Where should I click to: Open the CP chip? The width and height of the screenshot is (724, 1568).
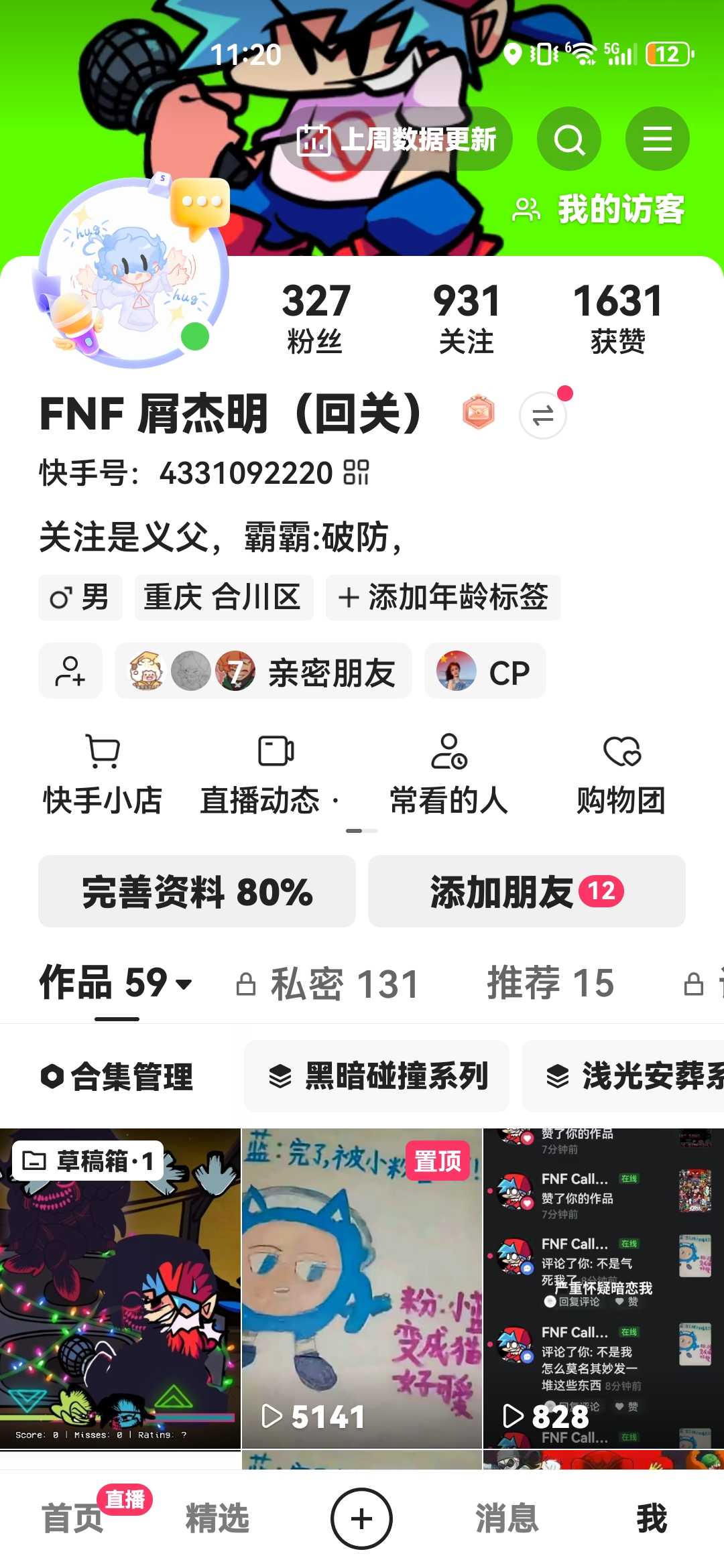tap(485, 671)
